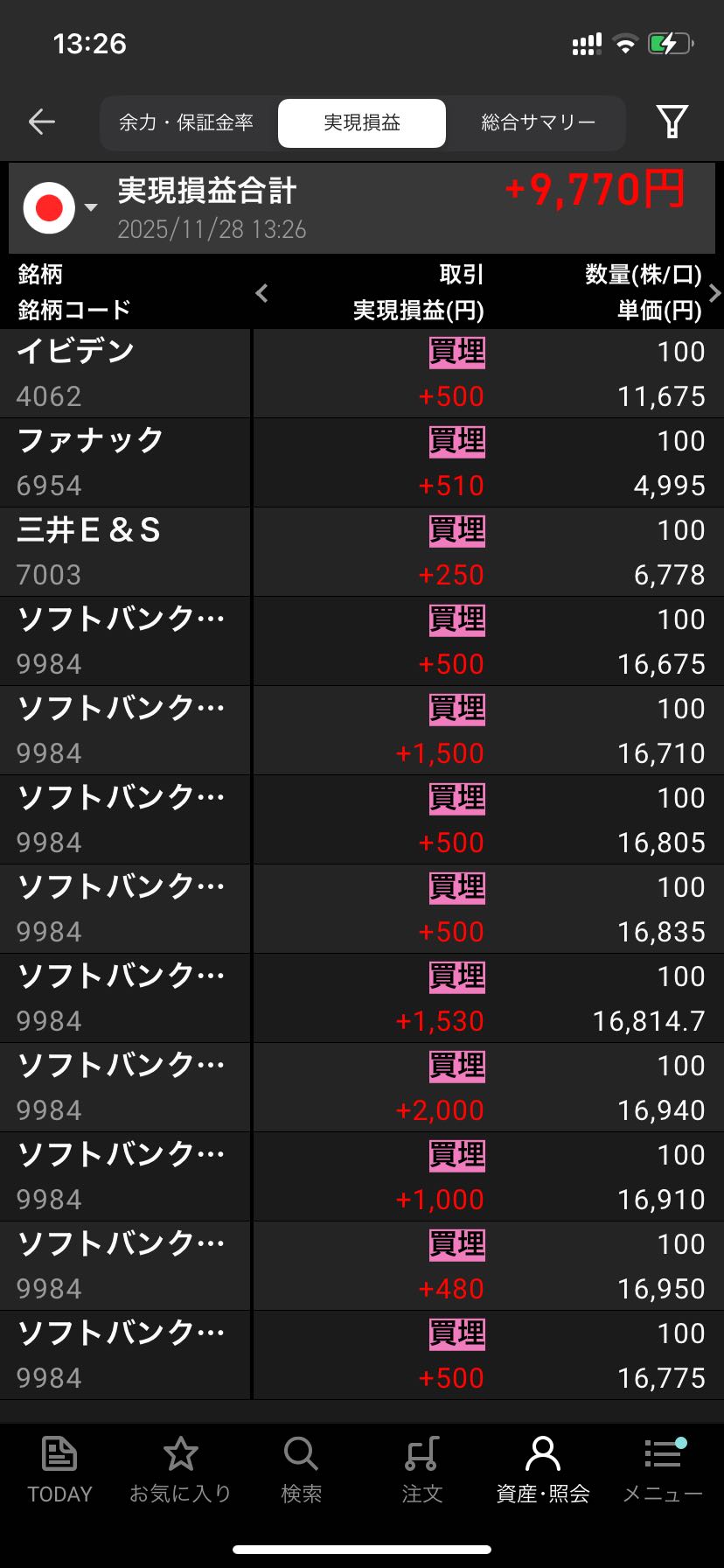The height and width of the screenshot is (1568, 724).
Task: Open the 検索 search tab
Action: tap(301, 1470)
